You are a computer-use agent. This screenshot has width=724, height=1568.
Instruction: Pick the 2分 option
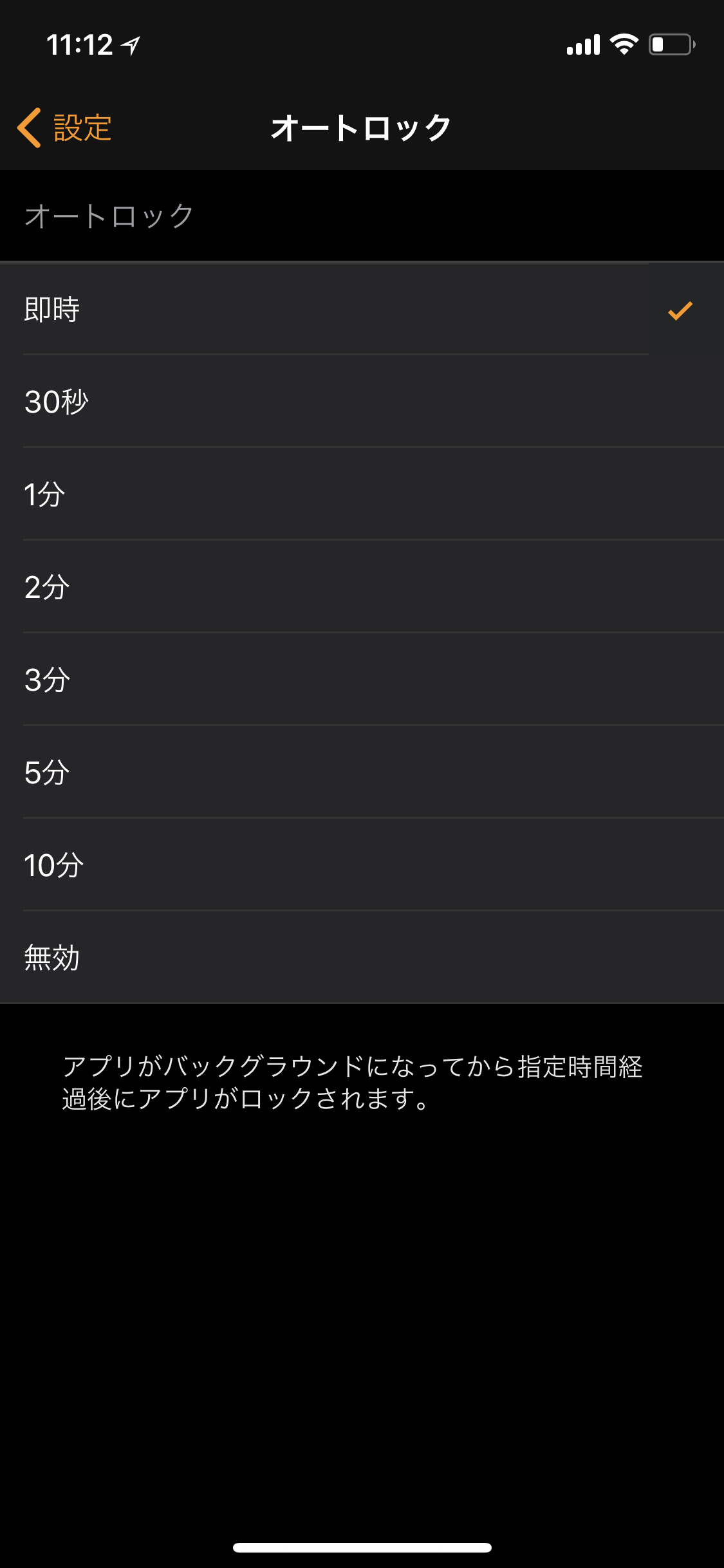tap(362, 586)
